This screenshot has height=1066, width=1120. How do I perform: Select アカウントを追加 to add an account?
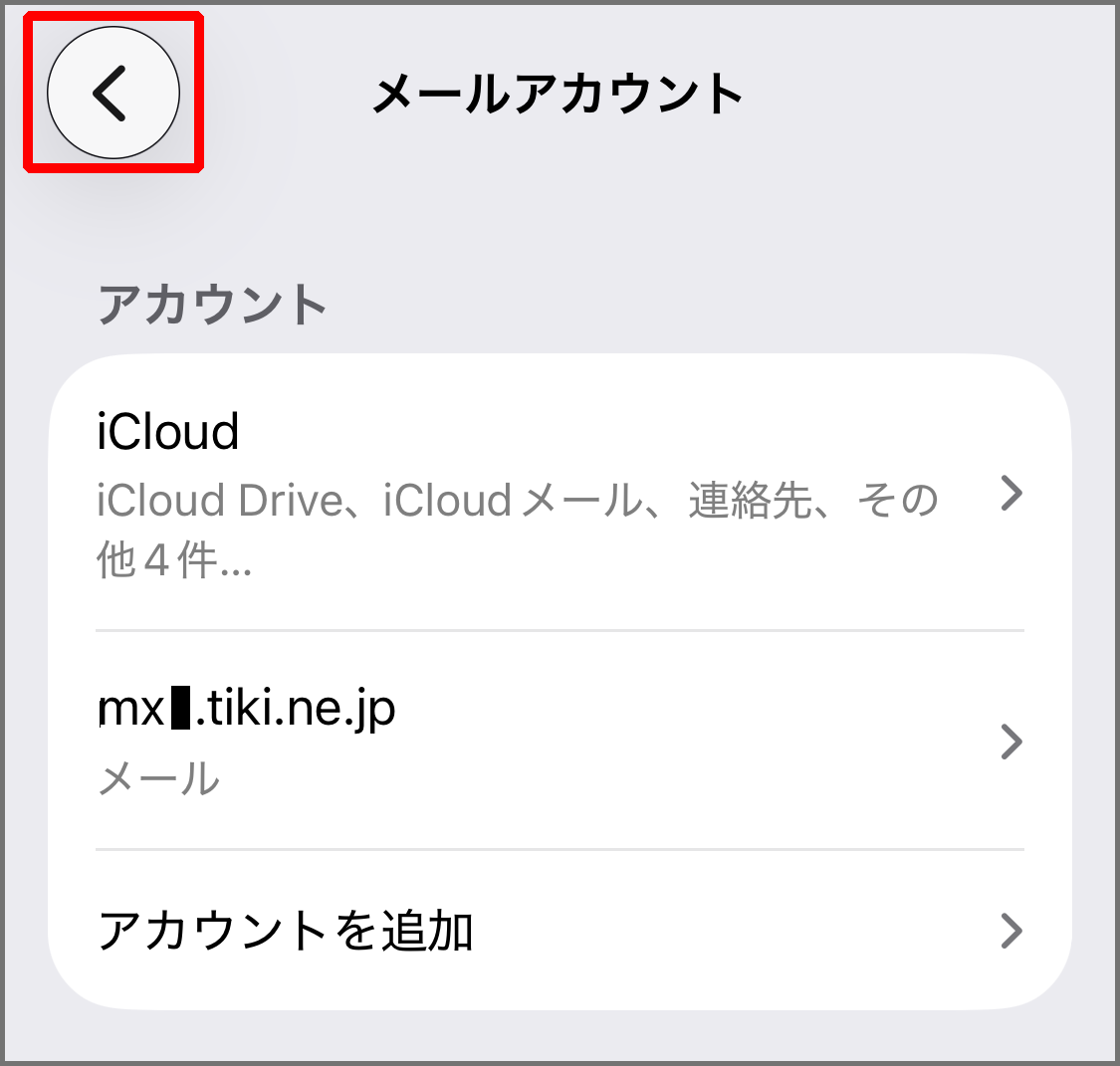558,930
